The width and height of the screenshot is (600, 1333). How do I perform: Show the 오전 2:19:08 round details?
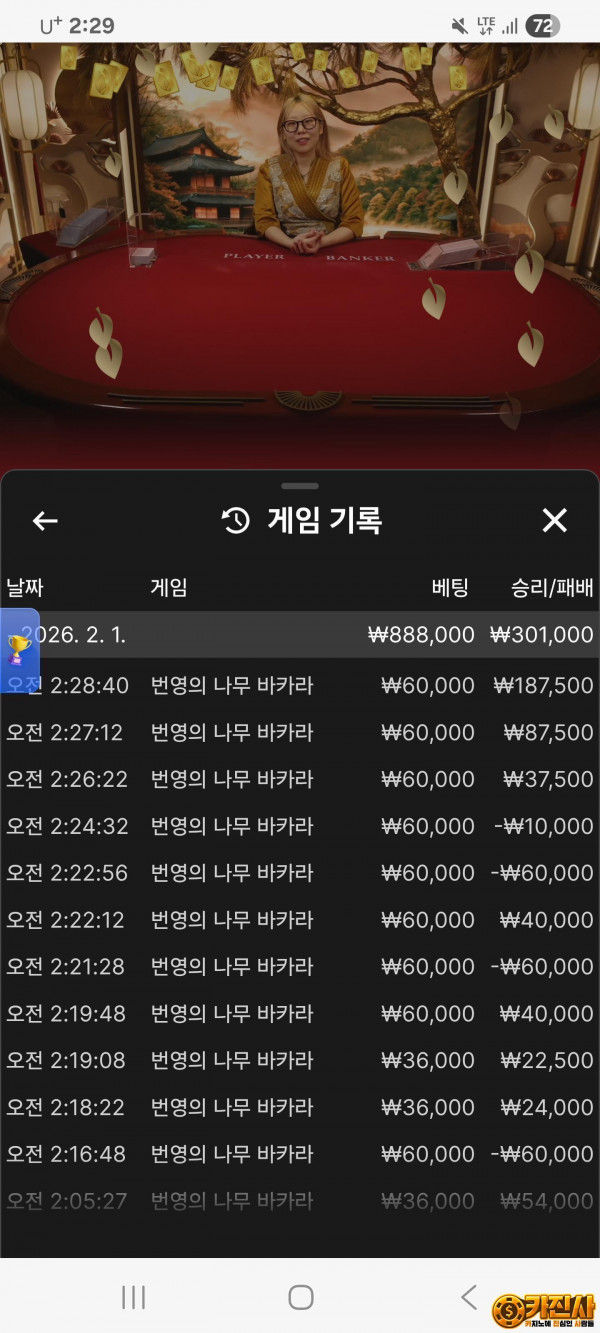click(x=300, y=1060)
